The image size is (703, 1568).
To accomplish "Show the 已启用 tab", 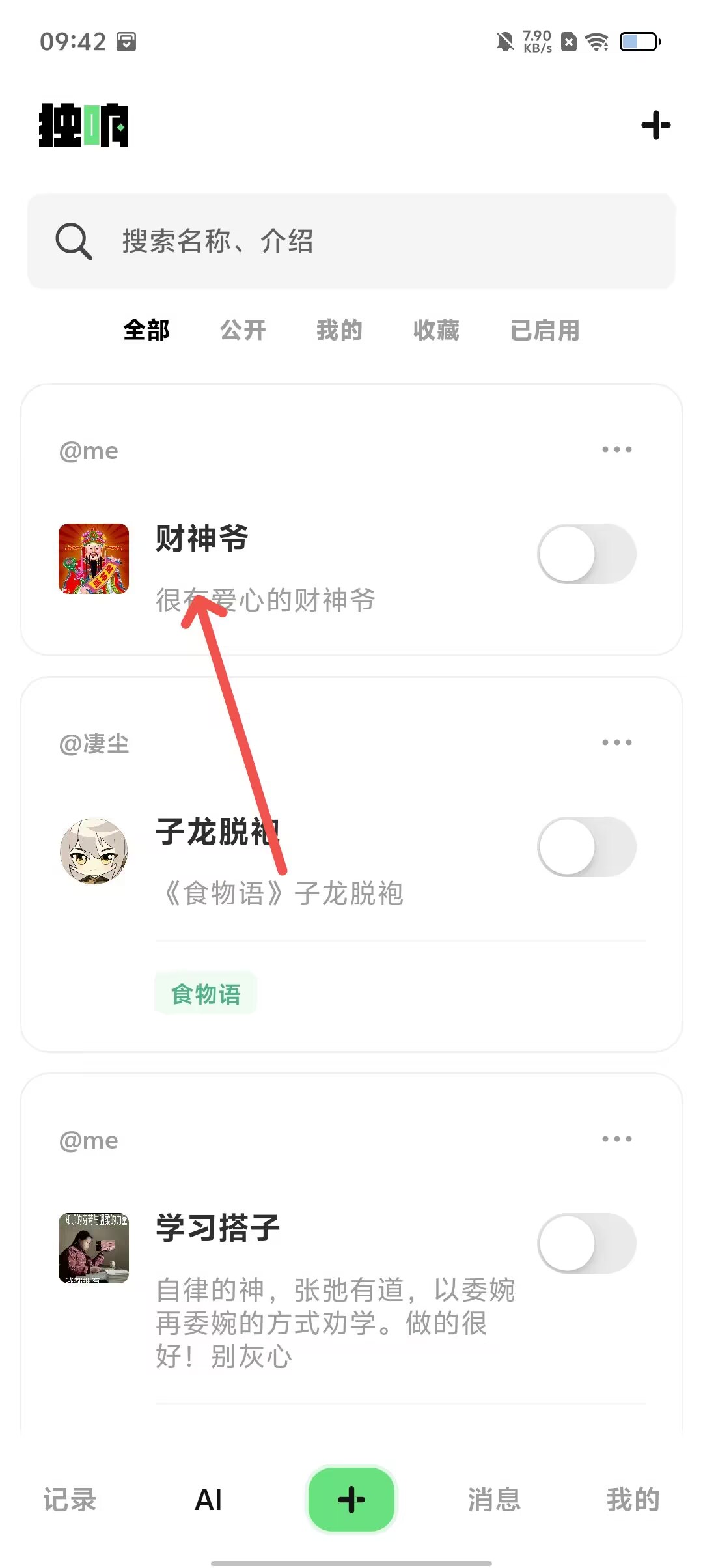I will click(545, 330).
